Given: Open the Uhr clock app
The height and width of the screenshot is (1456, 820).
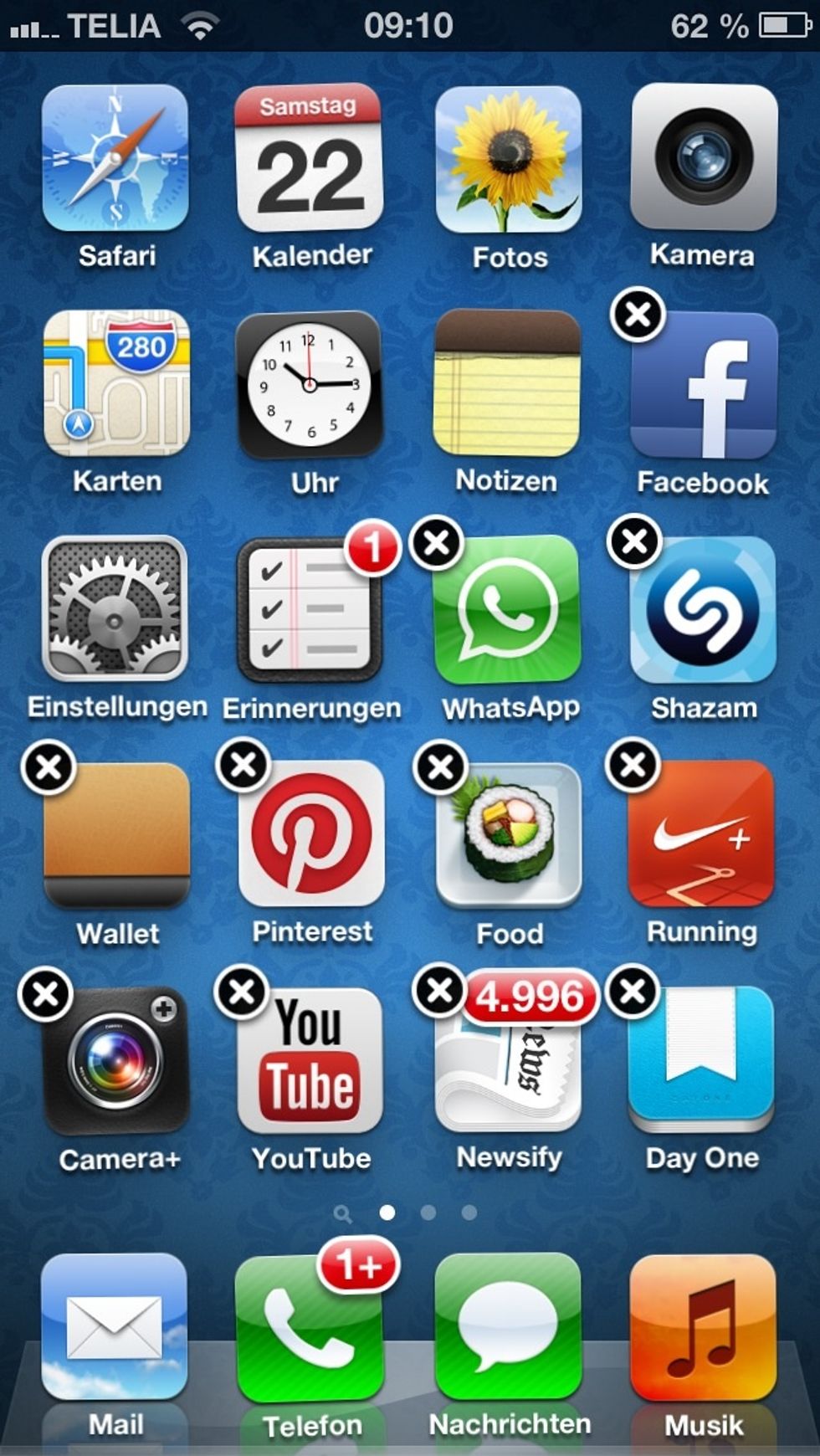Looking at the screenshot, I should pyautogui.click(x=310, y=385).
